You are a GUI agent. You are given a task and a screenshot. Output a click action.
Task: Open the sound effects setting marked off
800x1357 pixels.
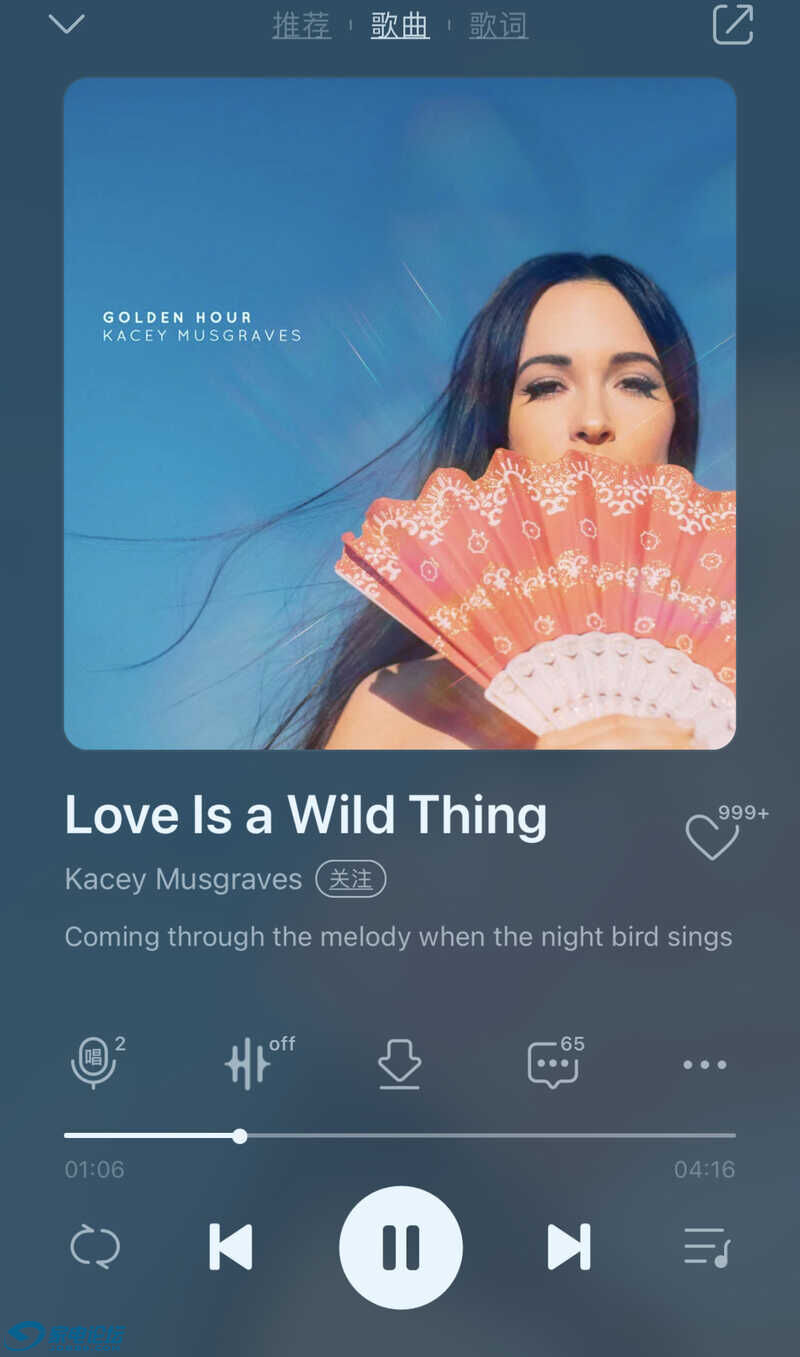(x=248, y=1063)
